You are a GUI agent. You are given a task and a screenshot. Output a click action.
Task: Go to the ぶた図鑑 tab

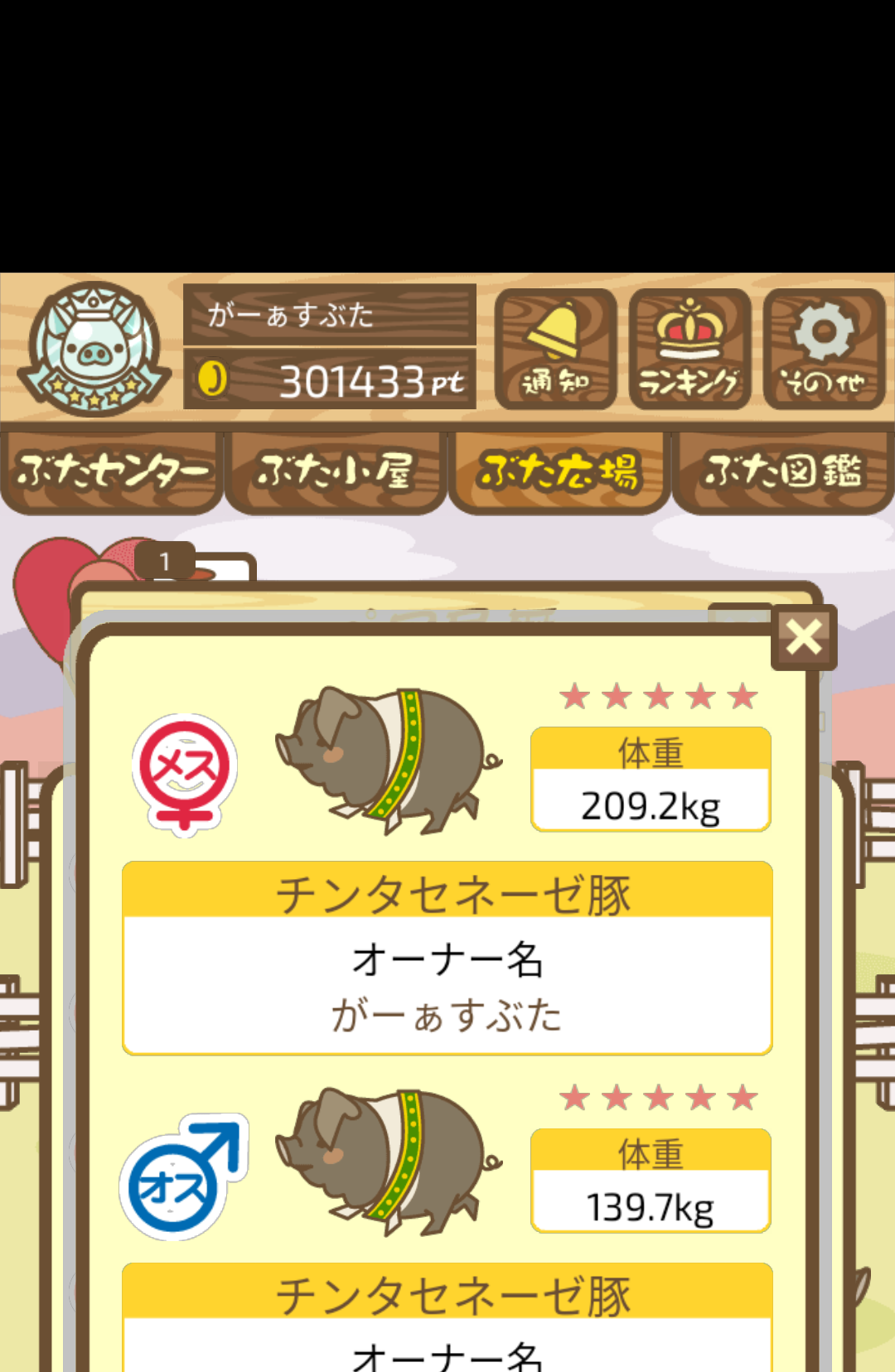(783, 472)
